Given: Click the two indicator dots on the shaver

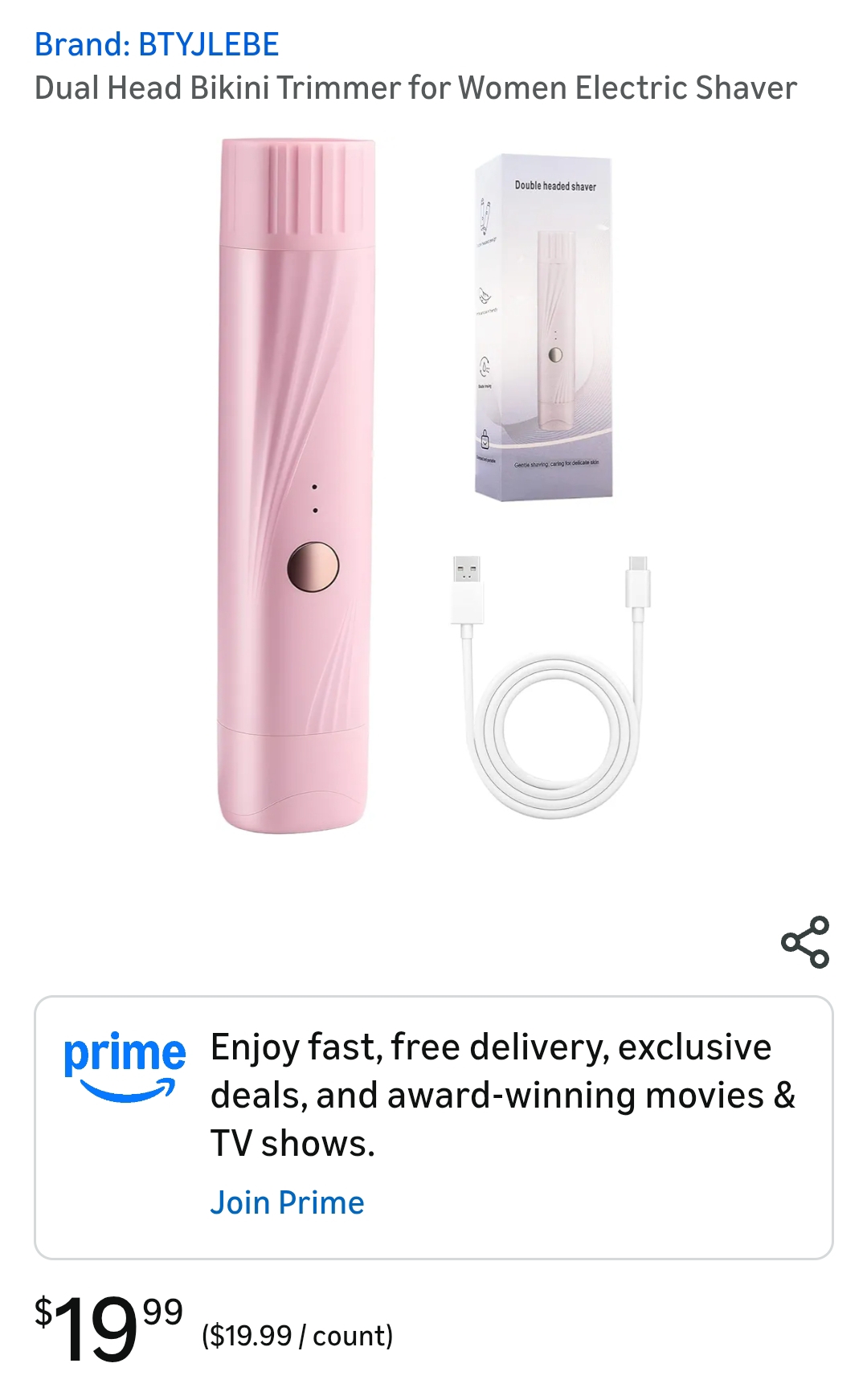Looking at the screenshot, I should [x=315, y=498].
